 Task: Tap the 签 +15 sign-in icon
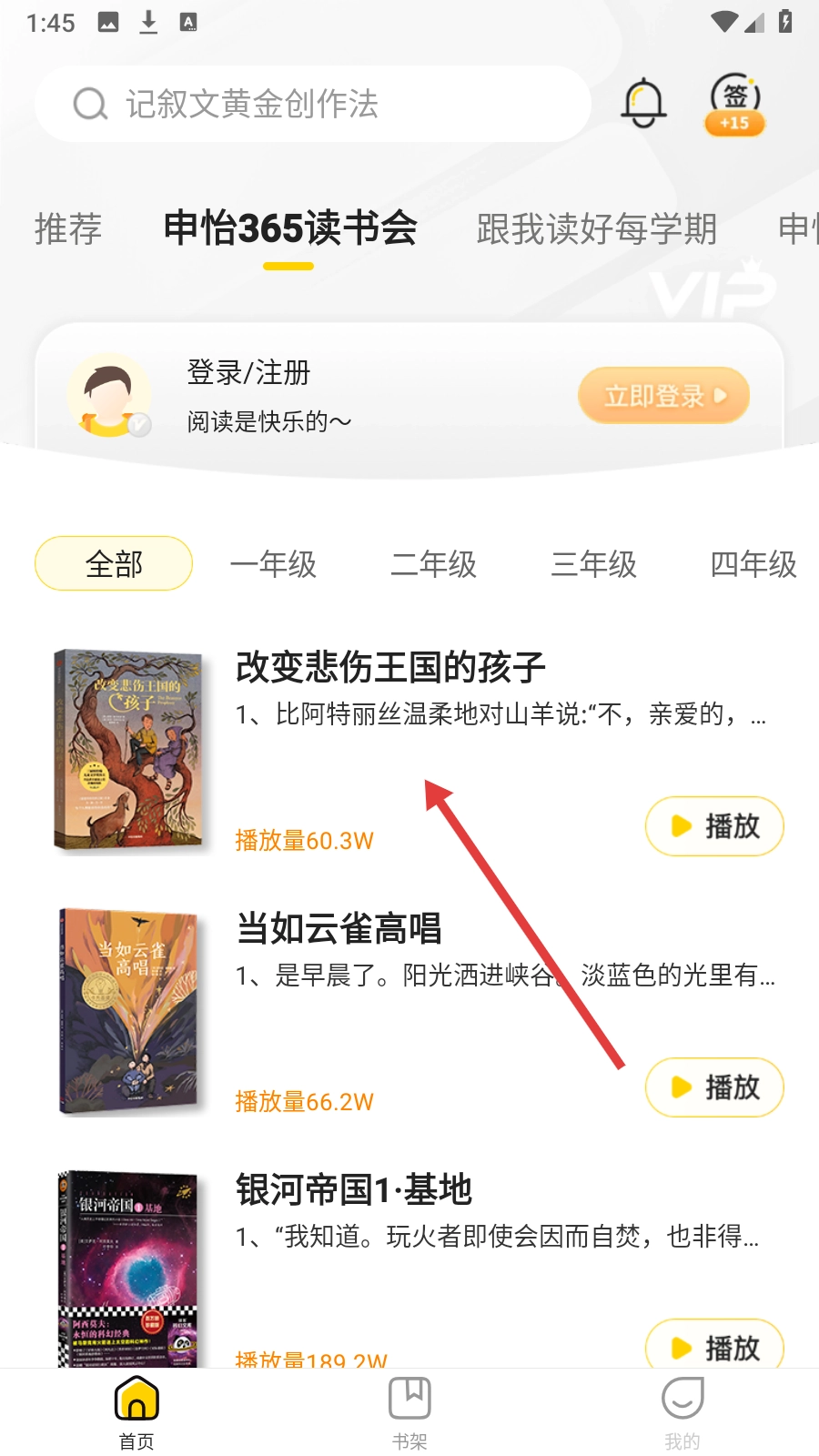[x=735, y=105]
